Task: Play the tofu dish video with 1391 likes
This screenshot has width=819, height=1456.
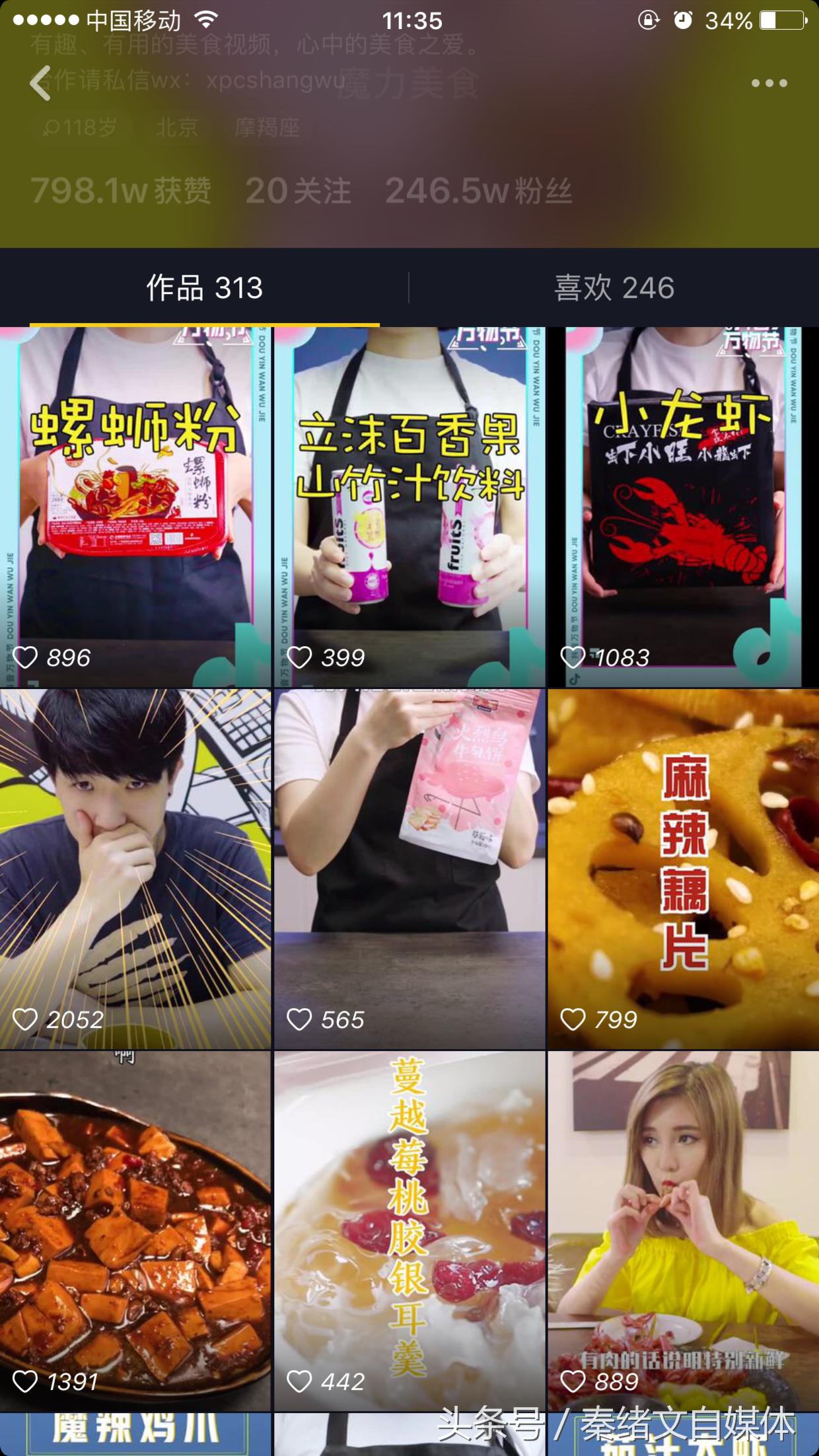Action: coord(135,1230)
